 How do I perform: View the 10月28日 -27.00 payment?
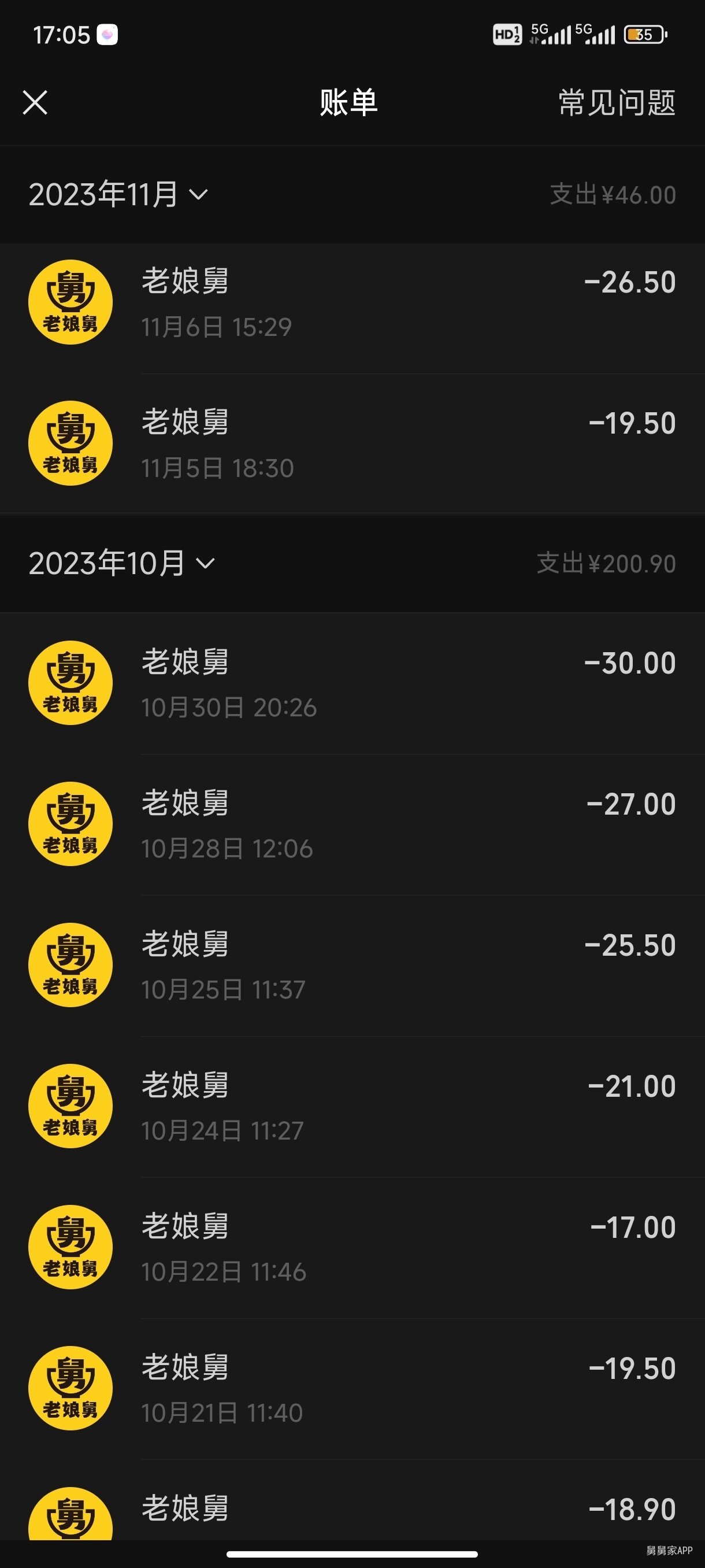coord(352,824)
